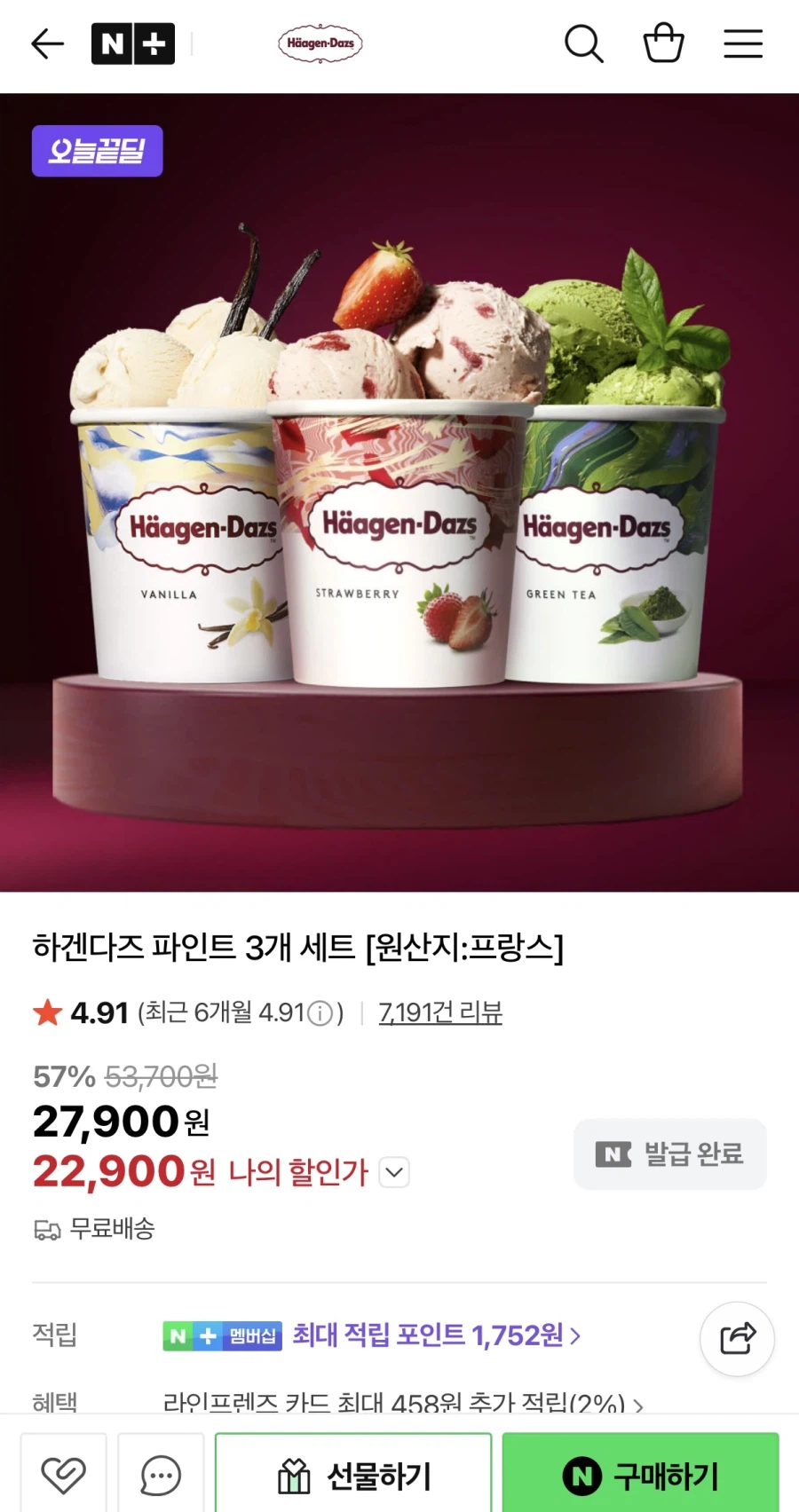Tap 선물하기 to send as gift

pyautogui.click(x=352, y=1473)
